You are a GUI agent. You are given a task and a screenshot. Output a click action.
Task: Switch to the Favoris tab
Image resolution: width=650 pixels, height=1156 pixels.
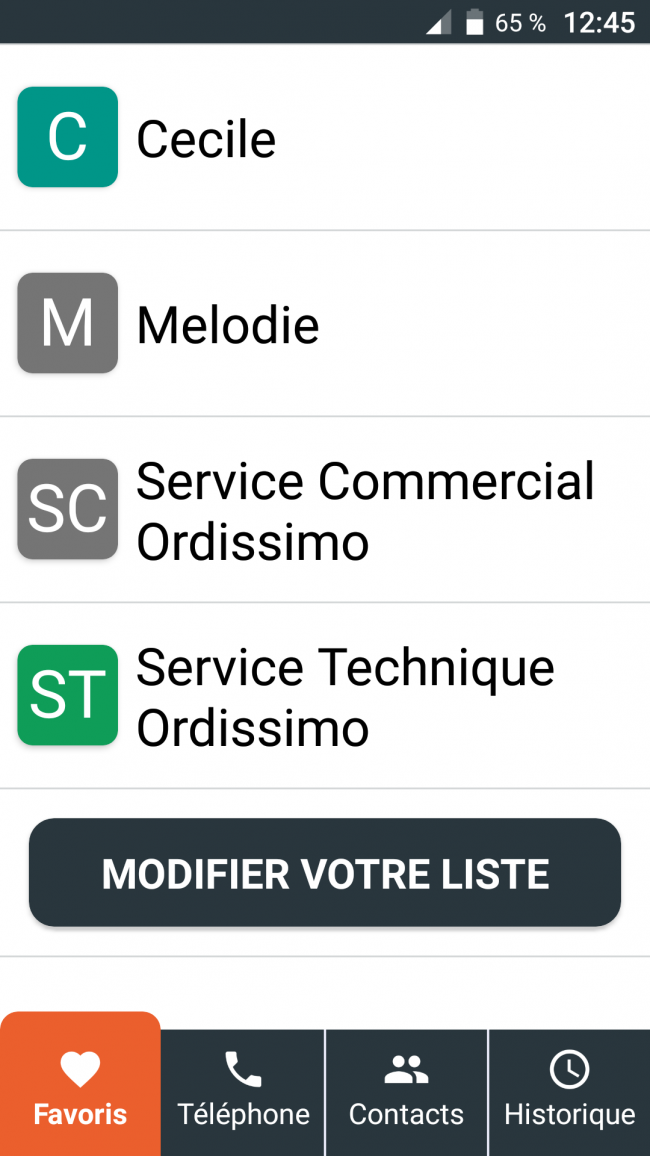(80, 1090)
